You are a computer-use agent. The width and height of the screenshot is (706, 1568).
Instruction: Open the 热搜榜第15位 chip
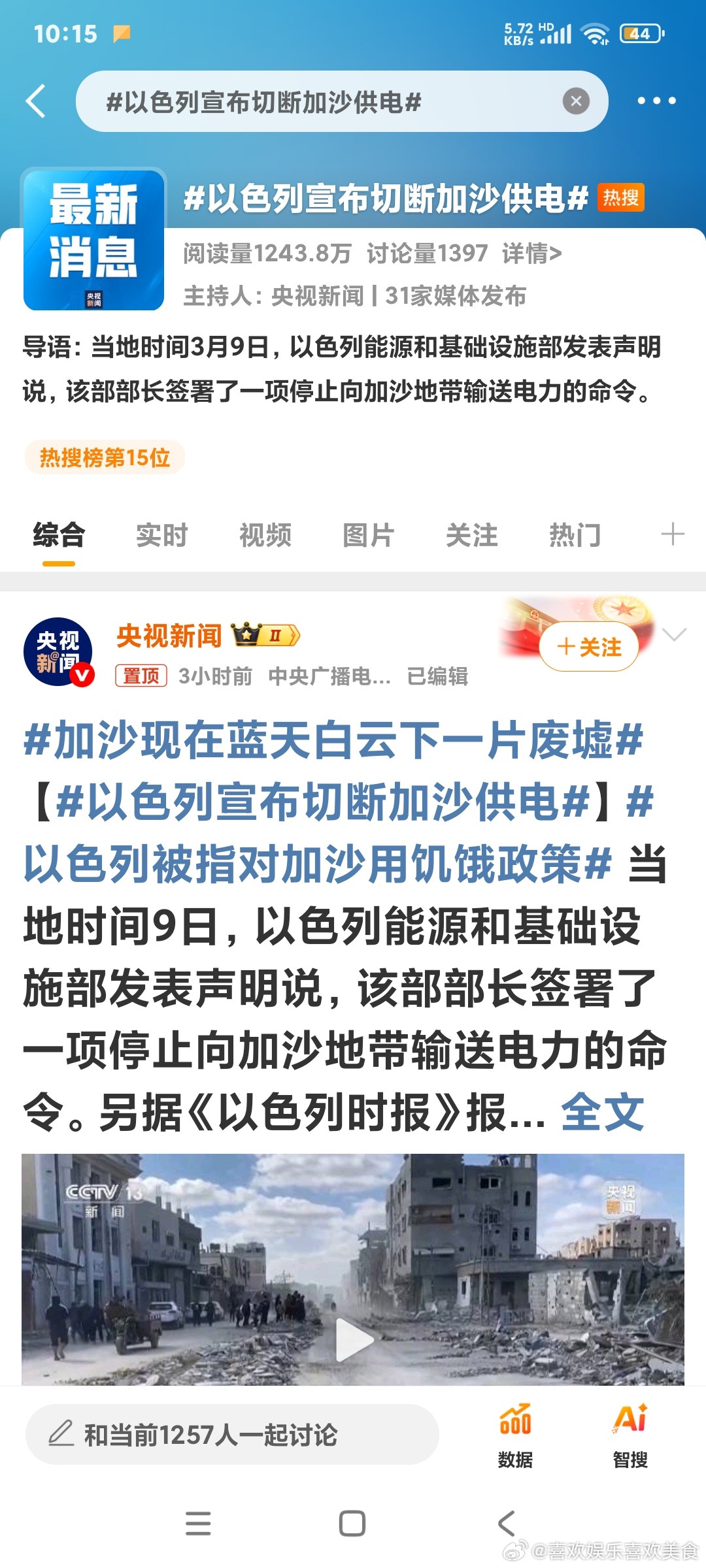tap(105, 457)
